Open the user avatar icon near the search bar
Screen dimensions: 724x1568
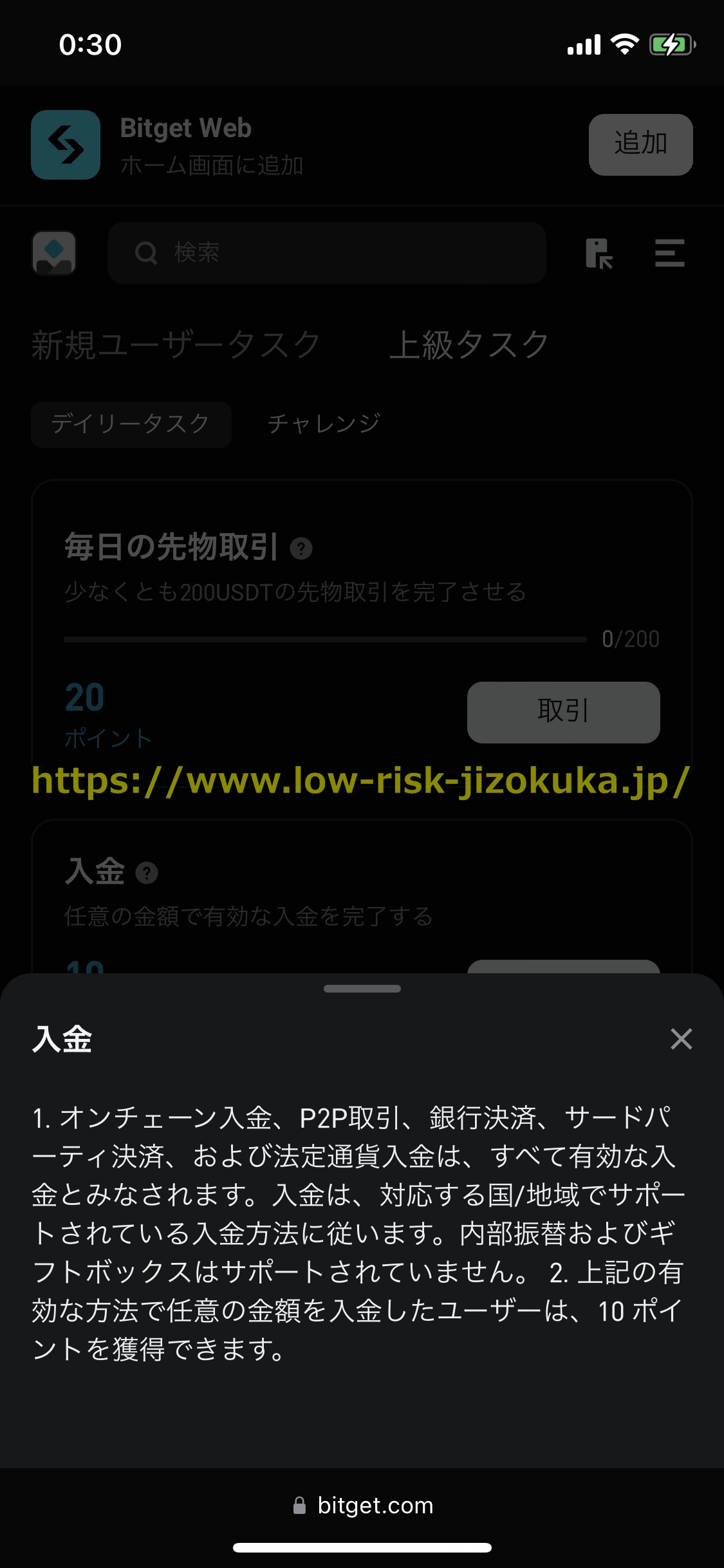tap(54, 253)
